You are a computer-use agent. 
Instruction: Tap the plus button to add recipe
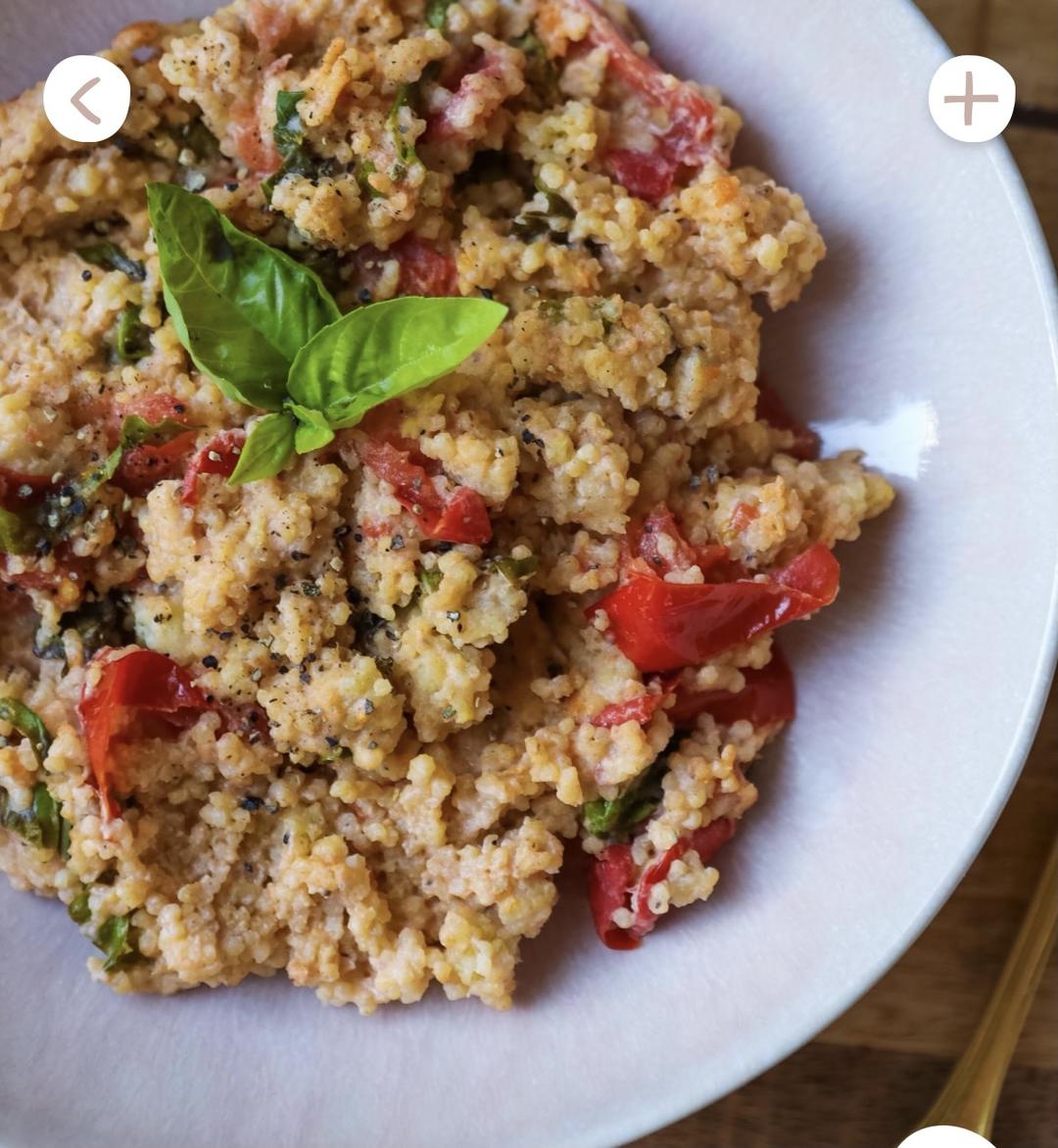coord(972,99)
